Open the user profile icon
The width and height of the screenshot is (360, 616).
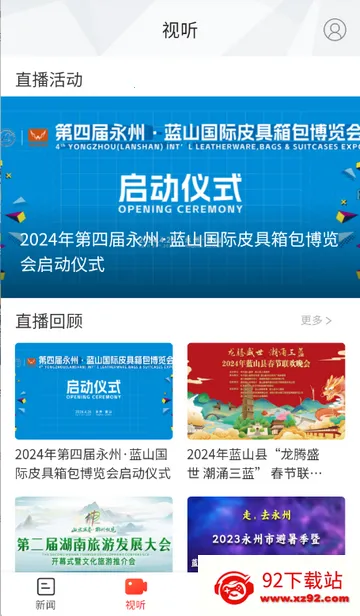pos(334,29)
